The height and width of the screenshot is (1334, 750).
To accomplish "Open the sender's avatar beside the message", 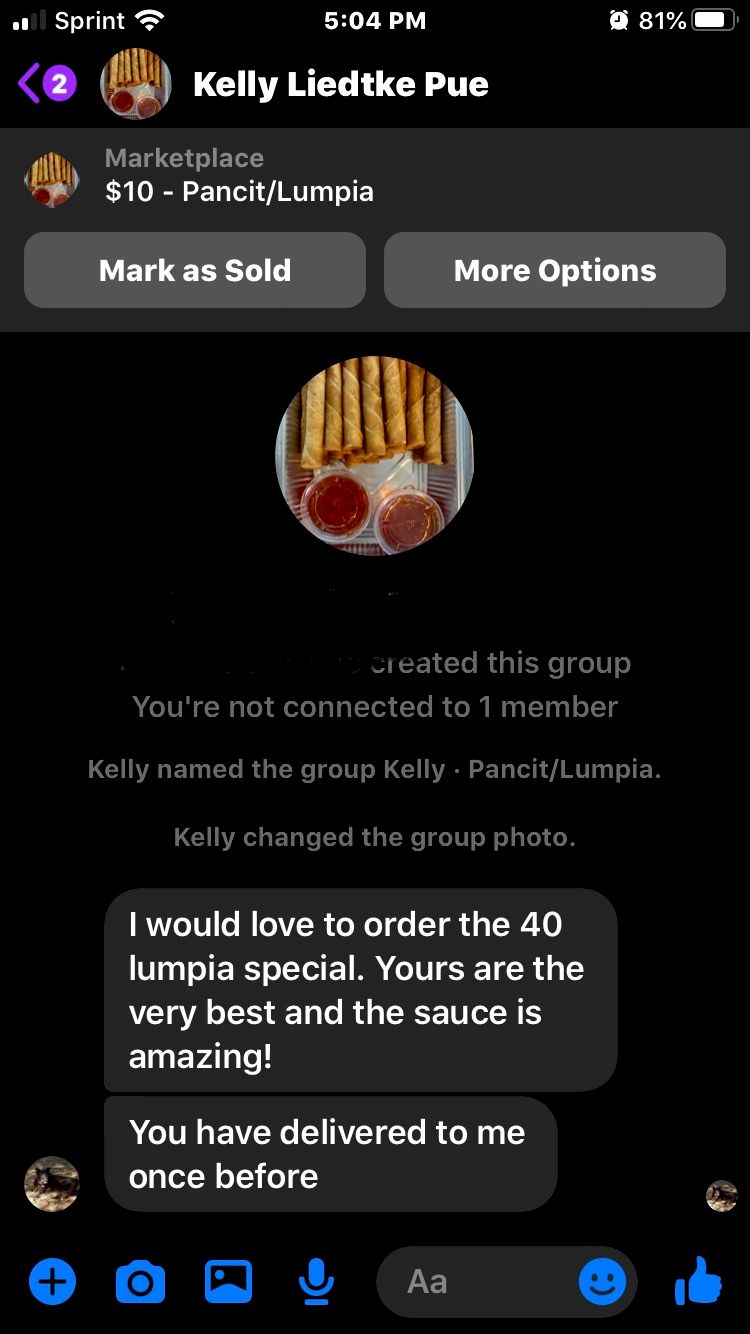I will coord(51,1184).
